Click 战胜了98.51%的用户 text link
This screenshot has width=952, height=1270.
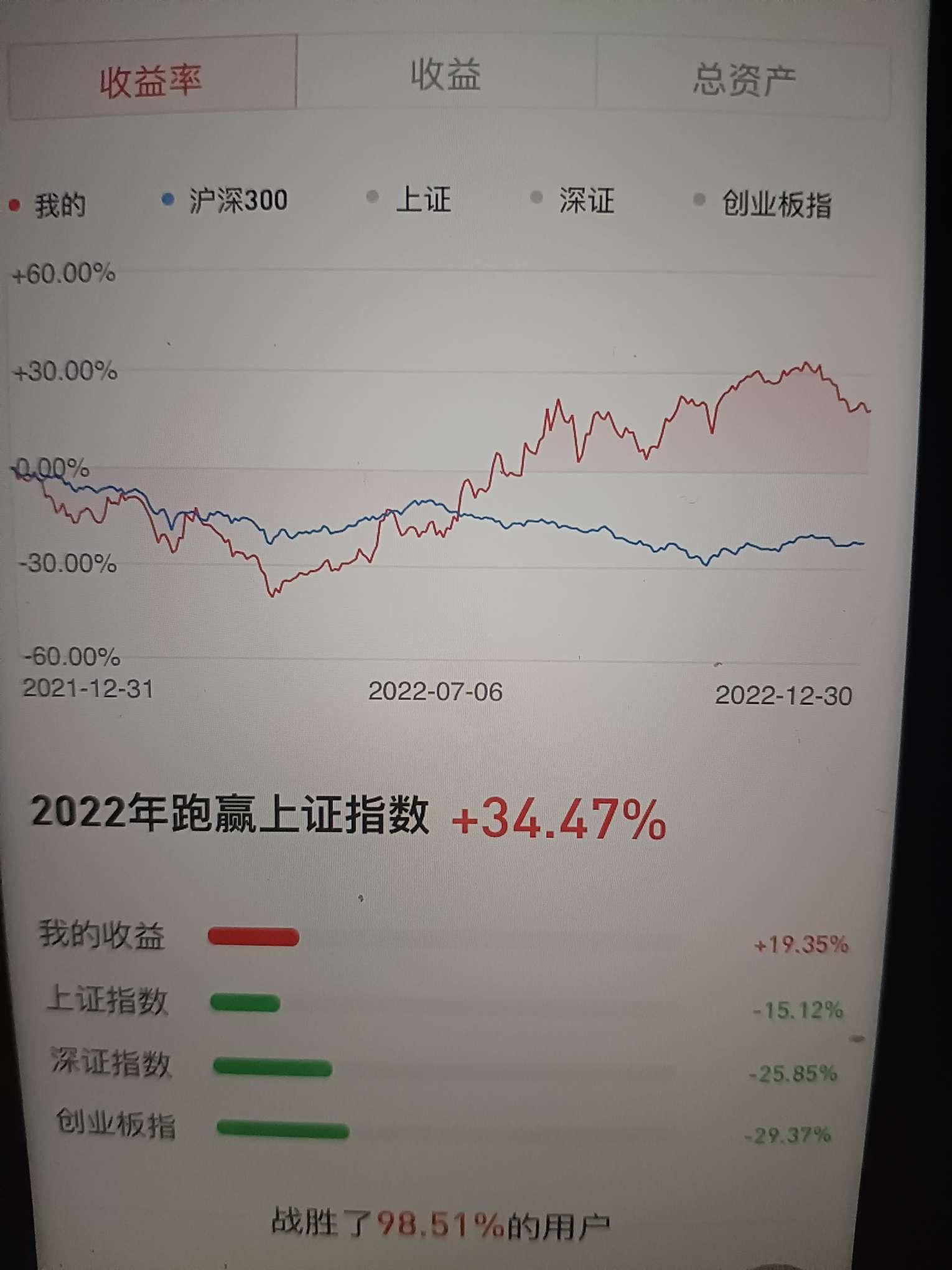443,1220
